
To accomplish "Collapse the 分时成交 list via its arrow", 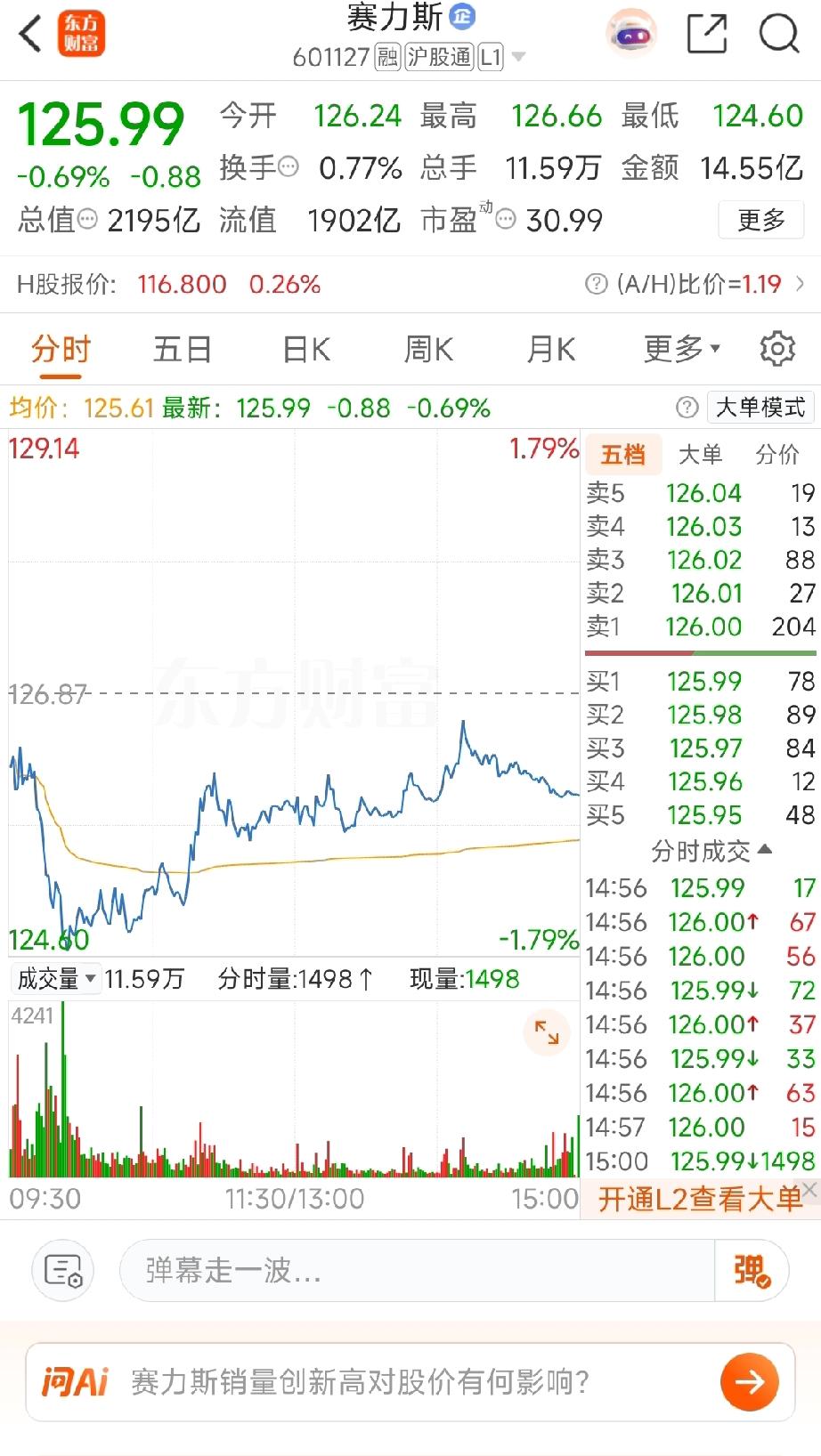I will 766,851.
